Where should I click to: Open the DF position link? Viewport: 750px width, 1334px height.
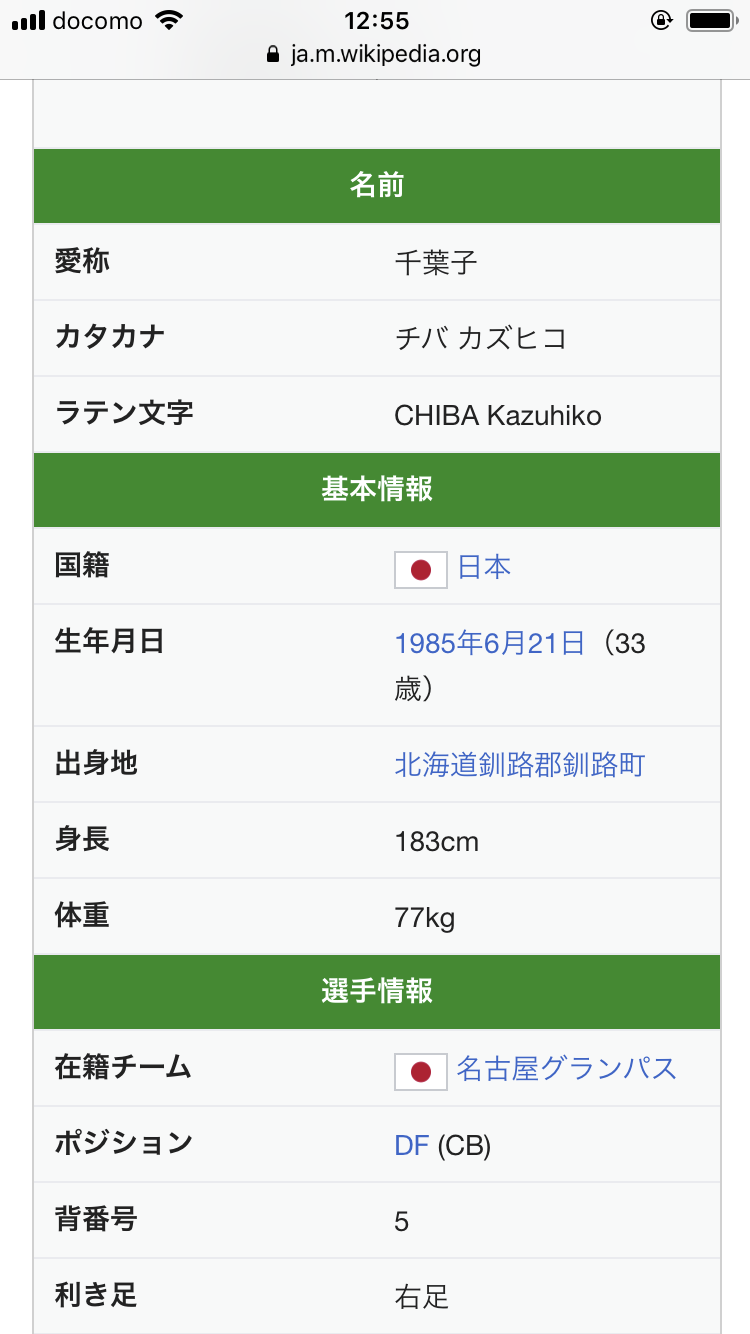pyautogui.click(x=412, y=1145)
